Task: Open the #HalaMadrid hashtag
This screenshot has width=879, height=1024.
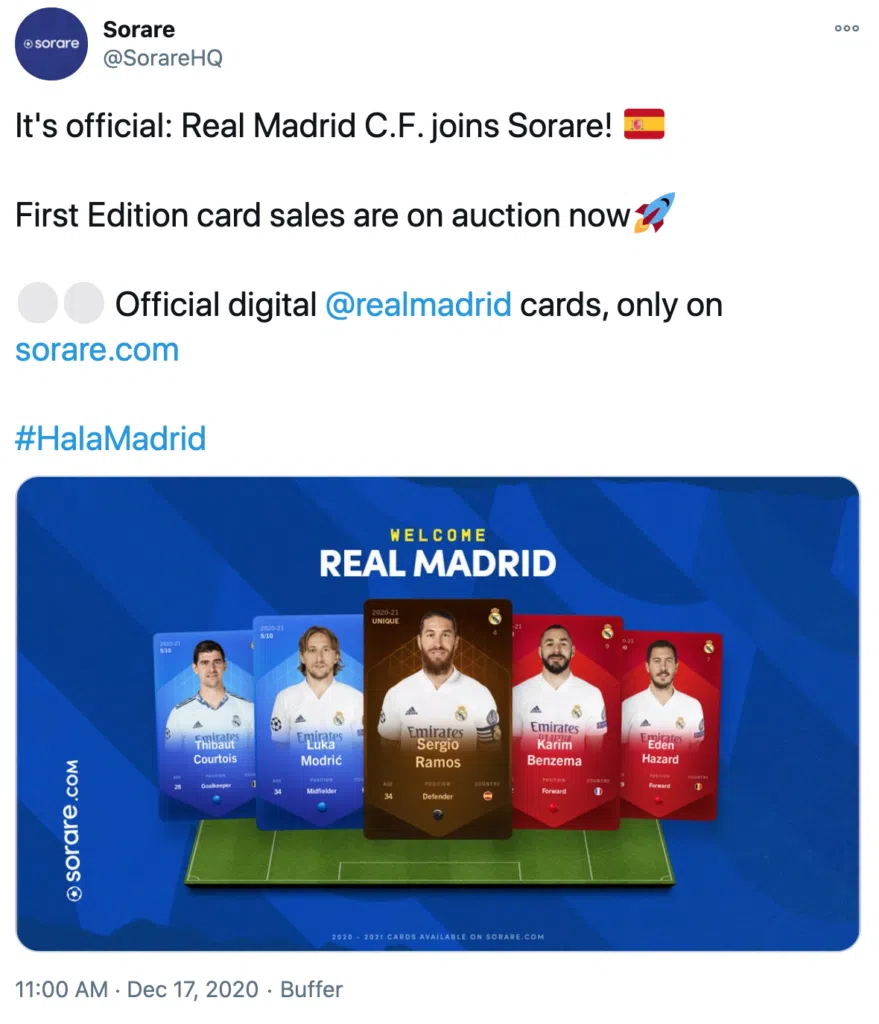Action: coord(110,438)
